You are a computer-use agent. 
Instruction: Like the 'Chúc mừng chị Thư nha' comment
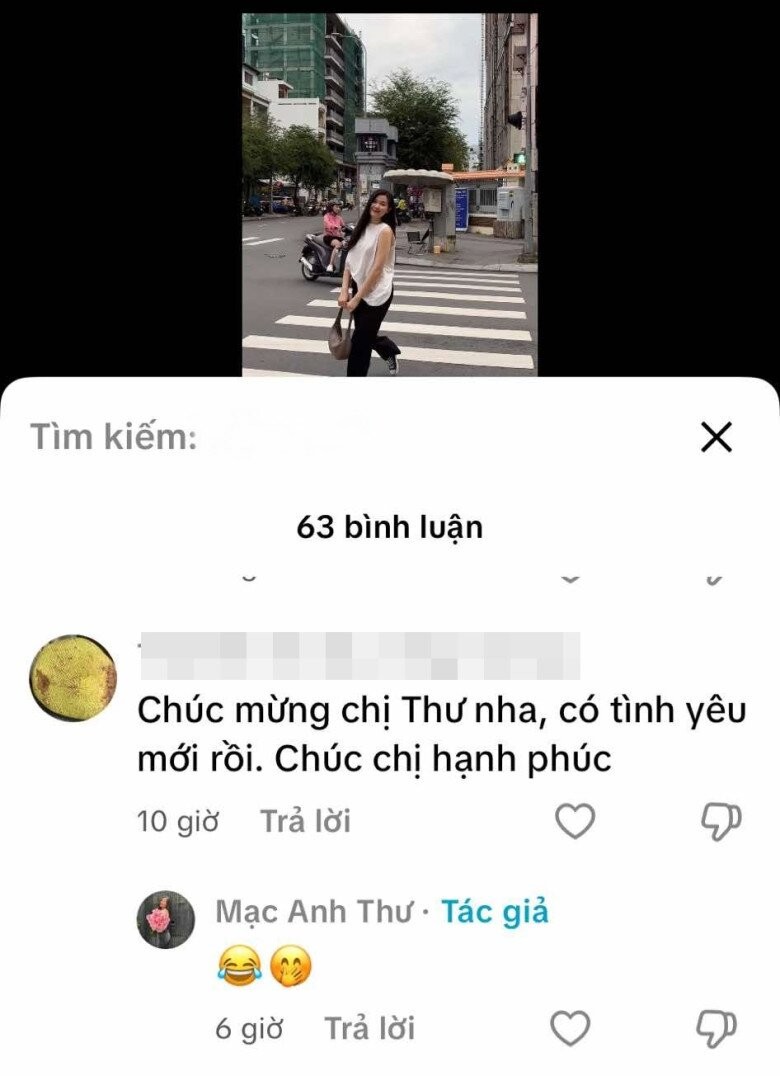(575, 821)
